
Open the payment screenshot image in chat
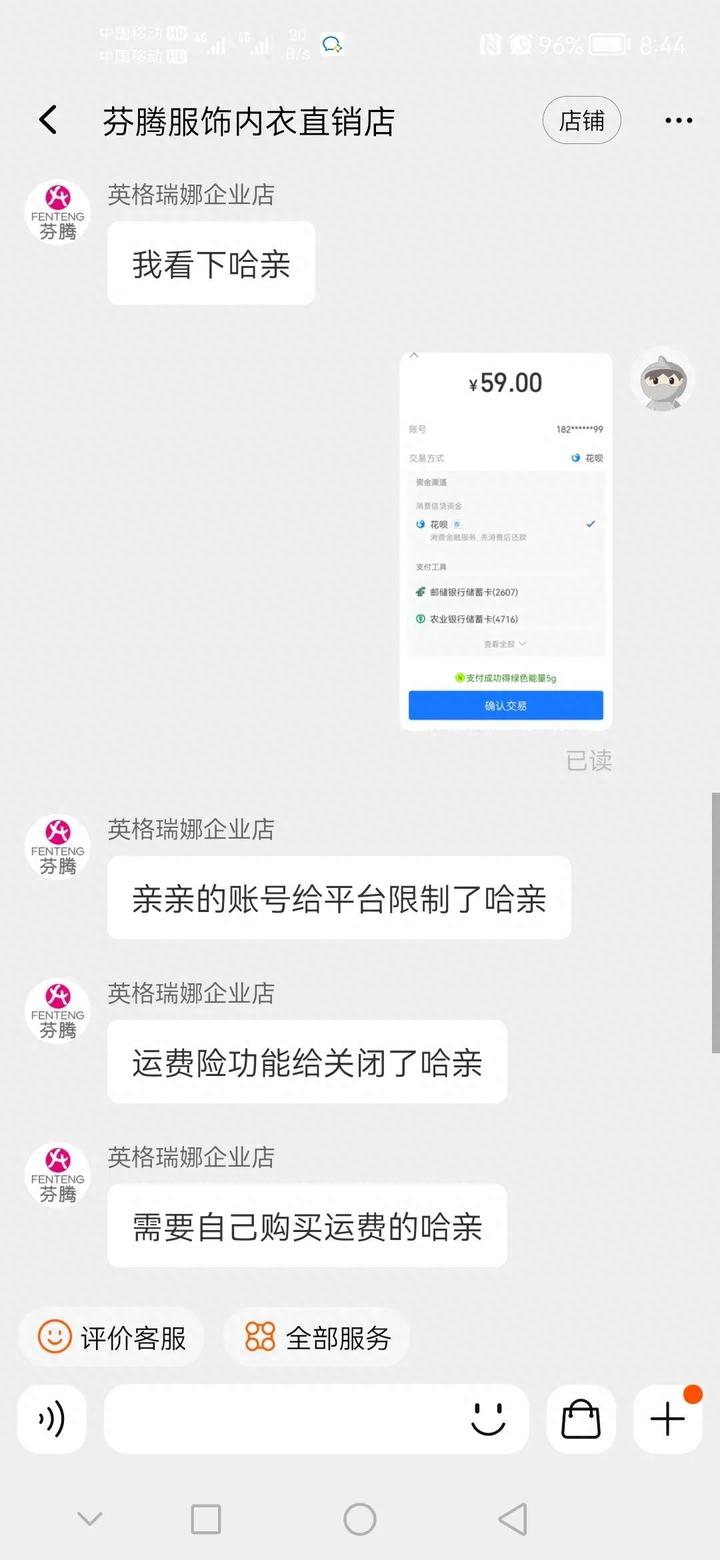506,540
